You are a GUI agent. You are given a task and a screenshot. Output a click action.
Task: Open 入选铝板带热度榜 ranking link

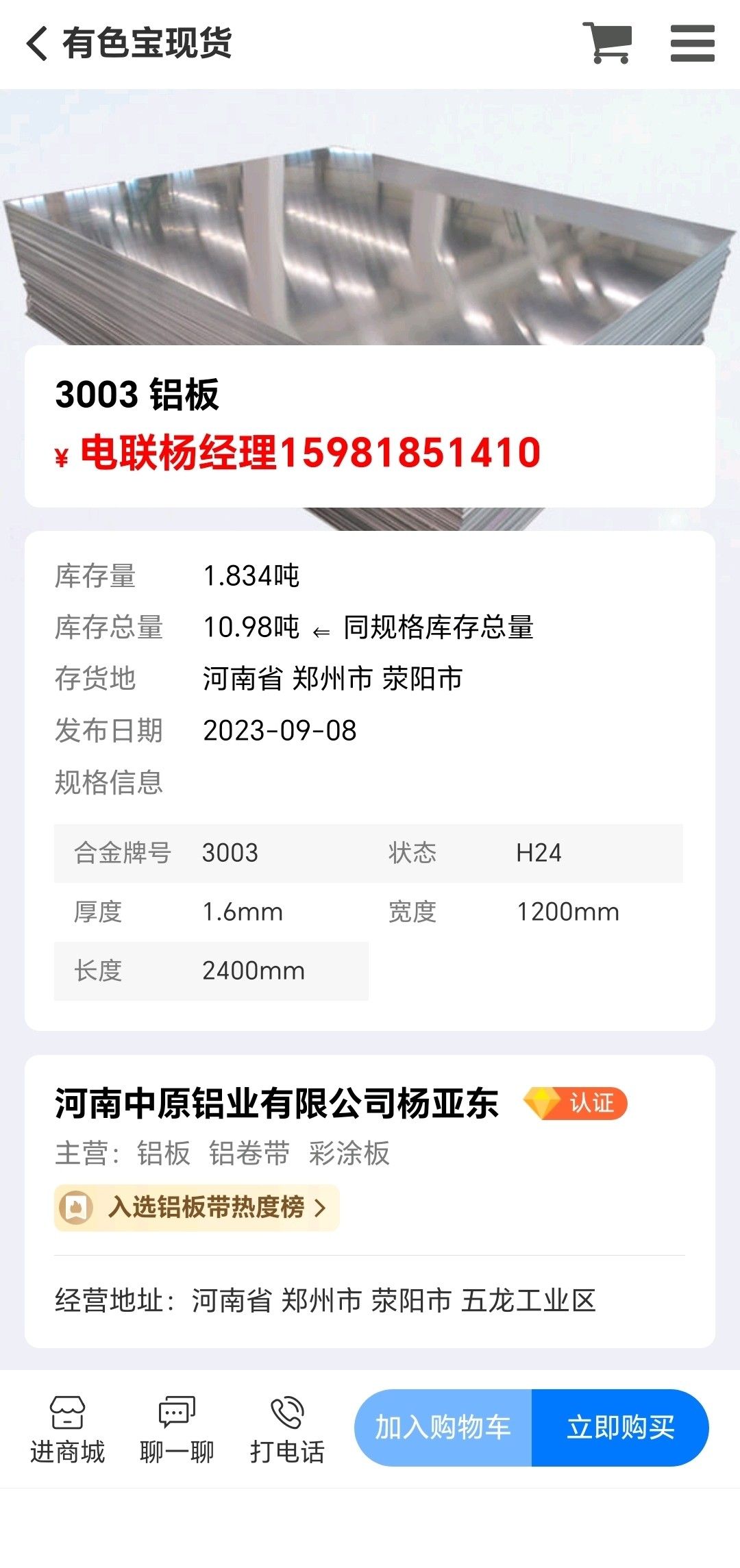click(x=197, y=1207)
